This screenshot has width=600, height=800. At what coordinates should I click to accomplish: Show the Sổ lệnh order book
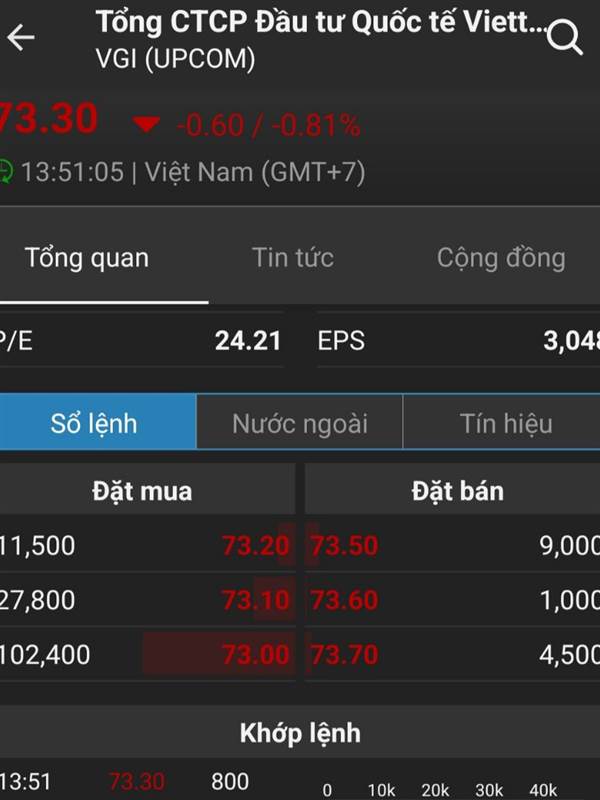[95, 423]
